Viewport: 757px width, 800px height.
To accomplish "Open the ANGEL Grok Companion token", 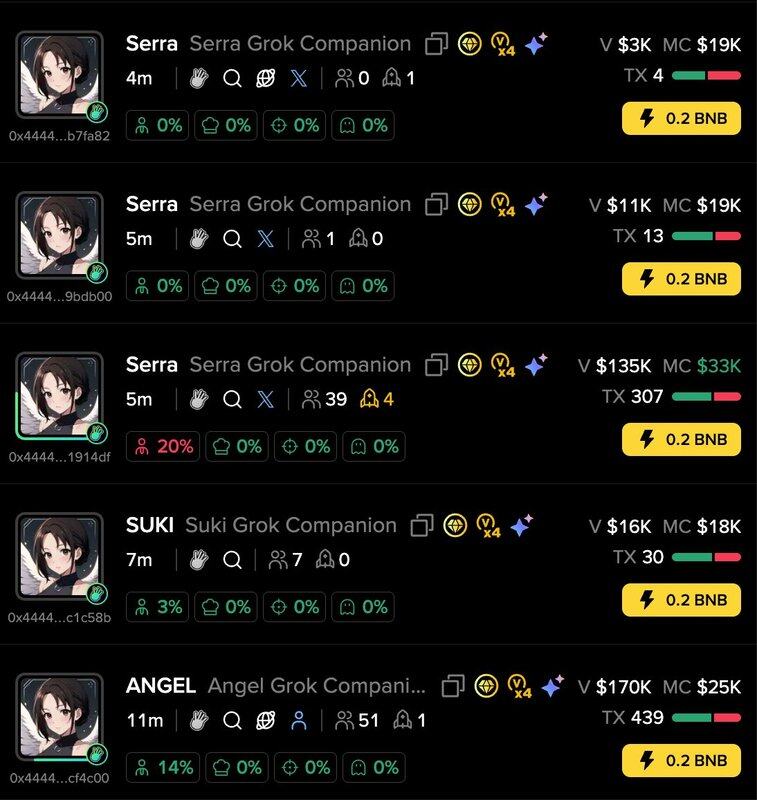I will coord(160,686).
